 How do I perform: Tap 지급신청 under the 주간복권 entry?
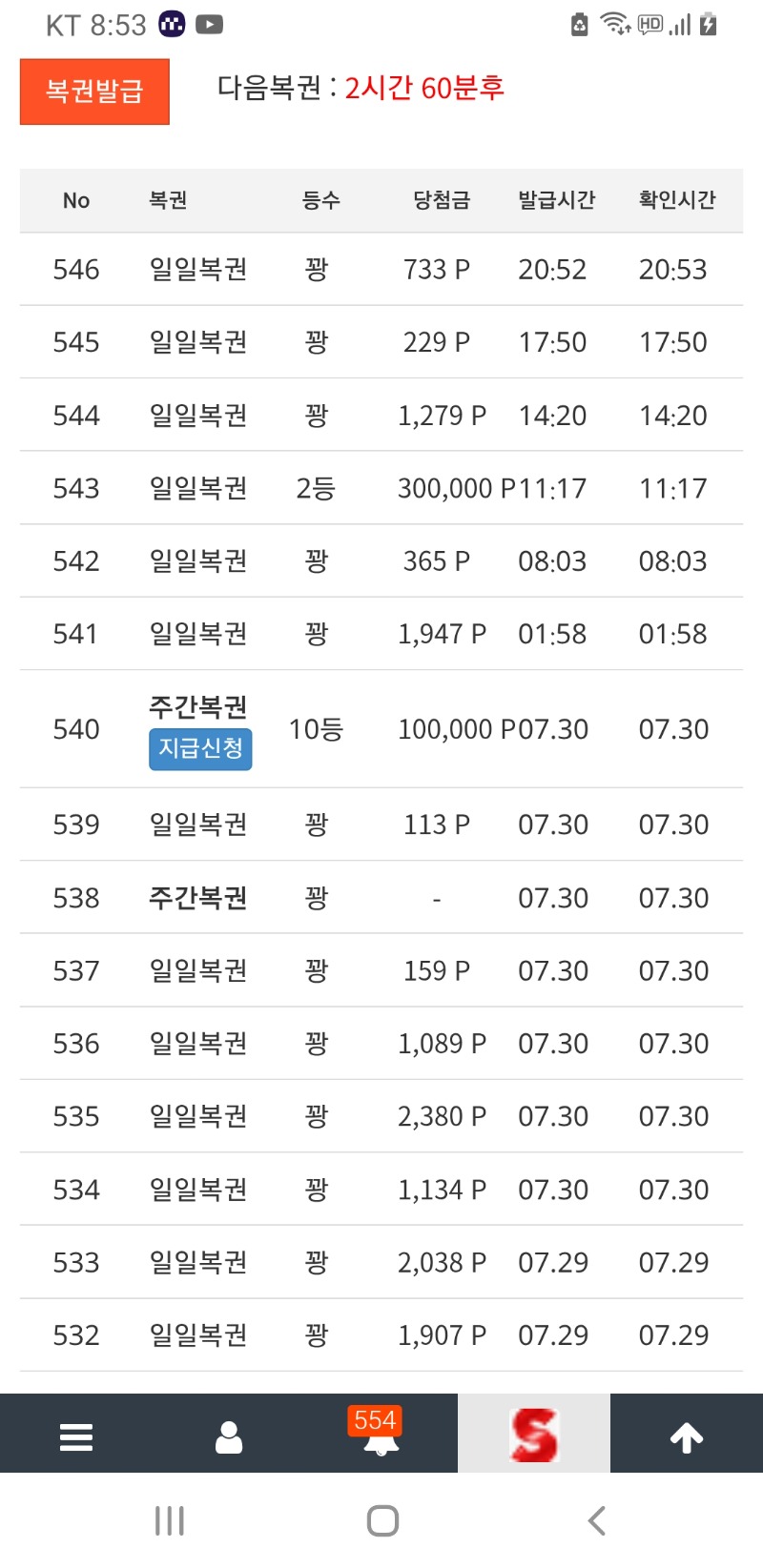[200, 749]
